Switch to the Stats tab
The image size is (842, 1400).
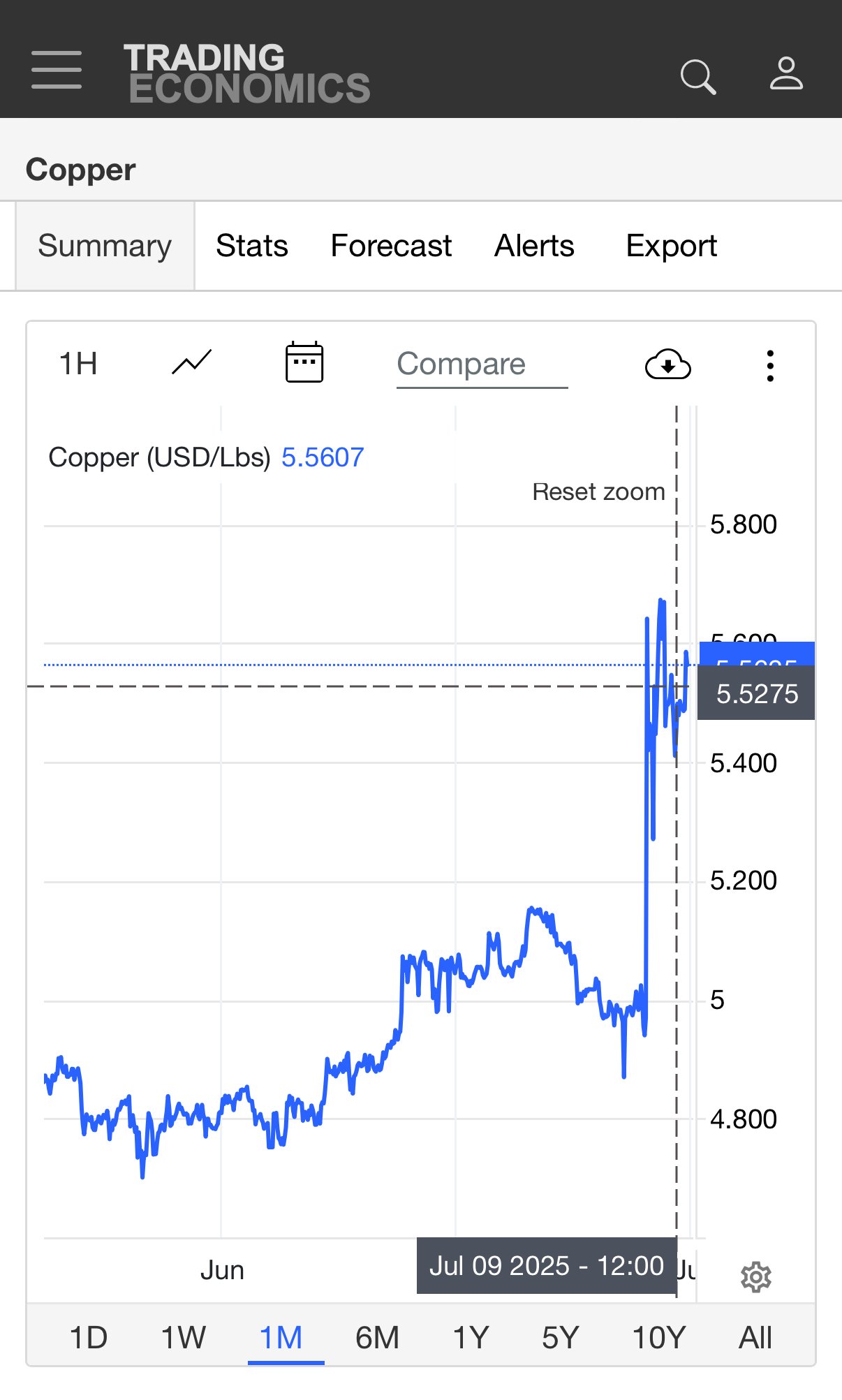tap(251, 246)
